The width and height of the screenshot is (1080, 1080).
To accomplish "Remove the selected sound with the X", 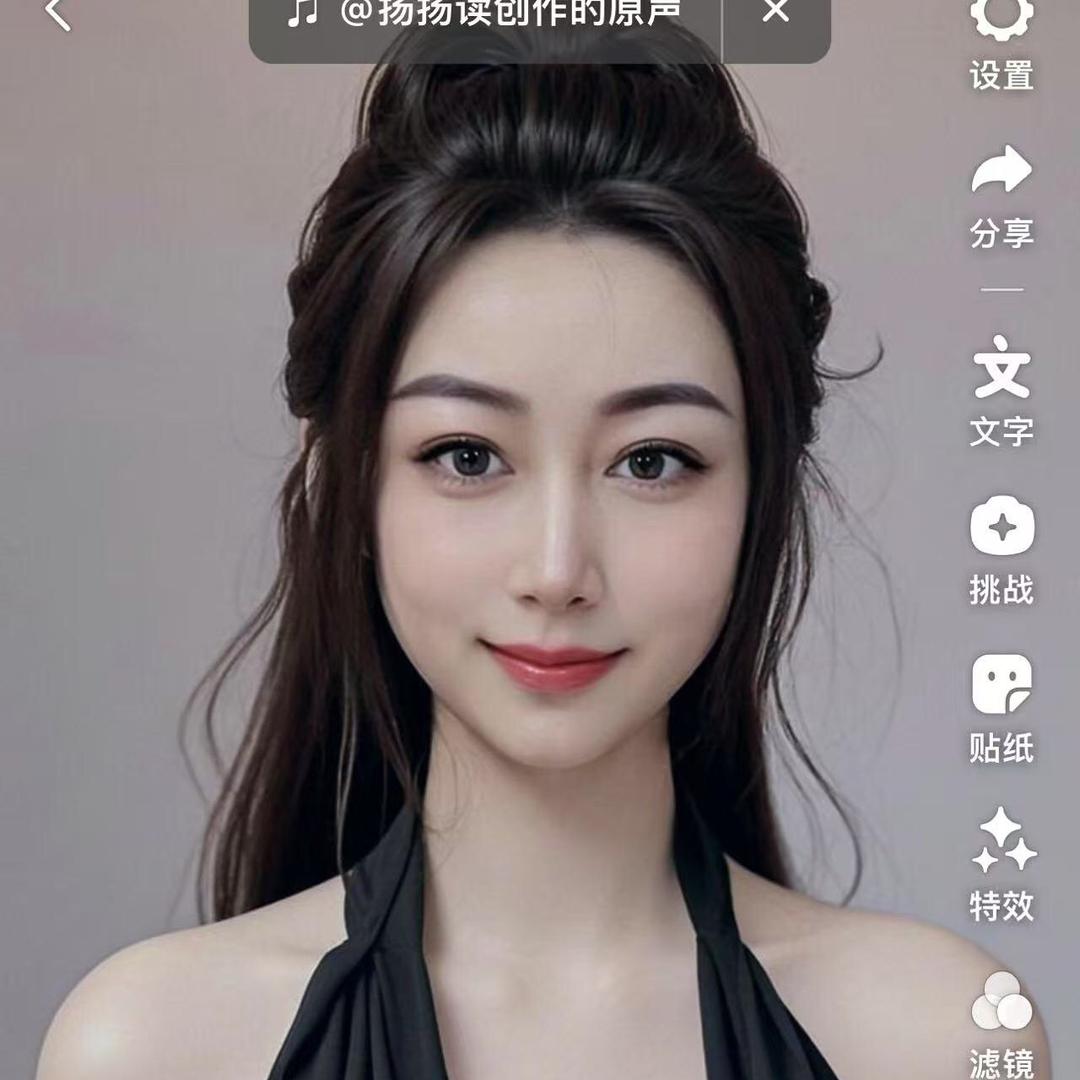I will (776, 12).
